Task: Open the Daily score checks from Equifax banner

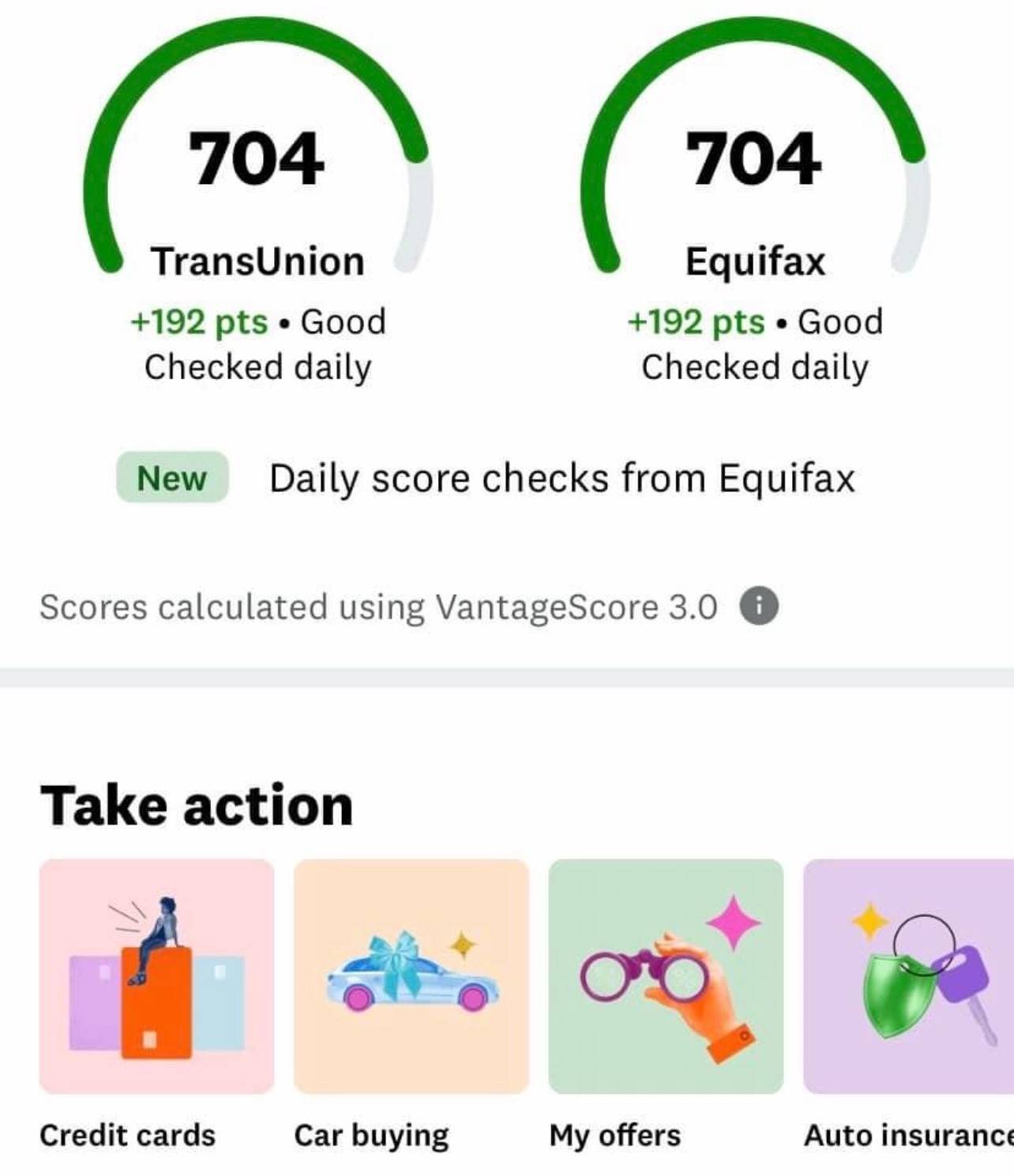Action: pos(561,479)
